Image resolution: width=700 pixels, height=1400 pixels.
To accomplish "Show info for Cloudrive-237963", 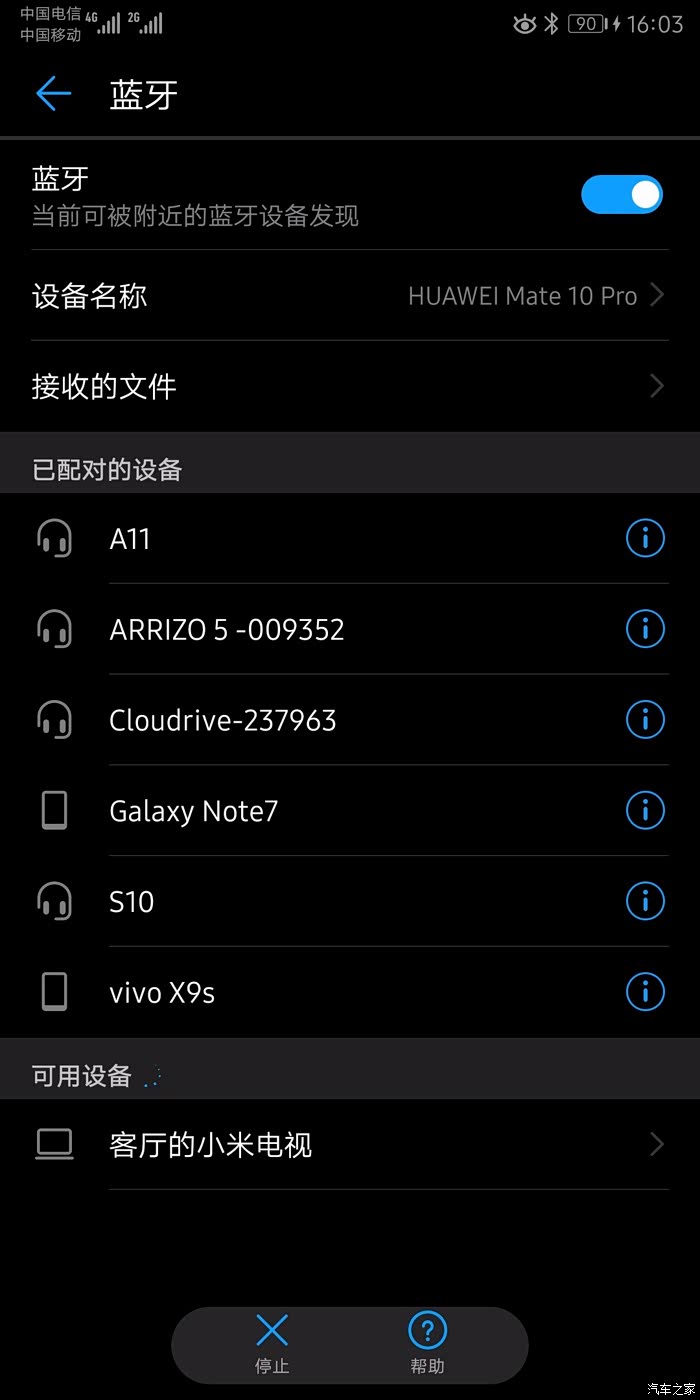I will (x=645, y=720).
